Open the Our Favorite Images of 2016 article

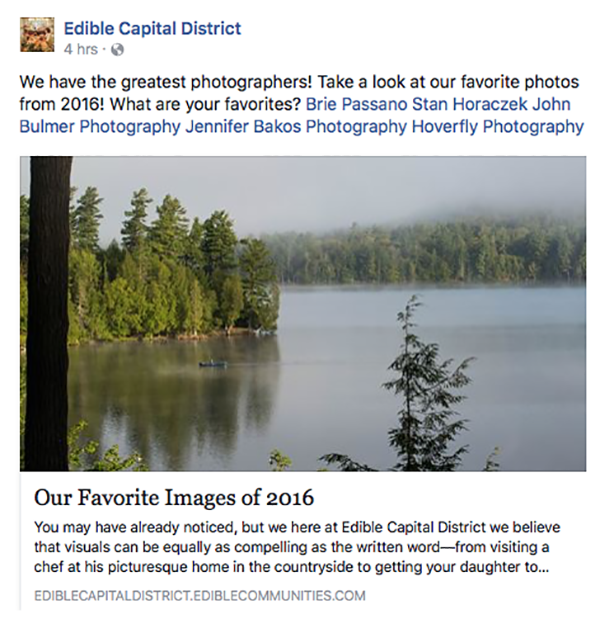pos(174,497)
